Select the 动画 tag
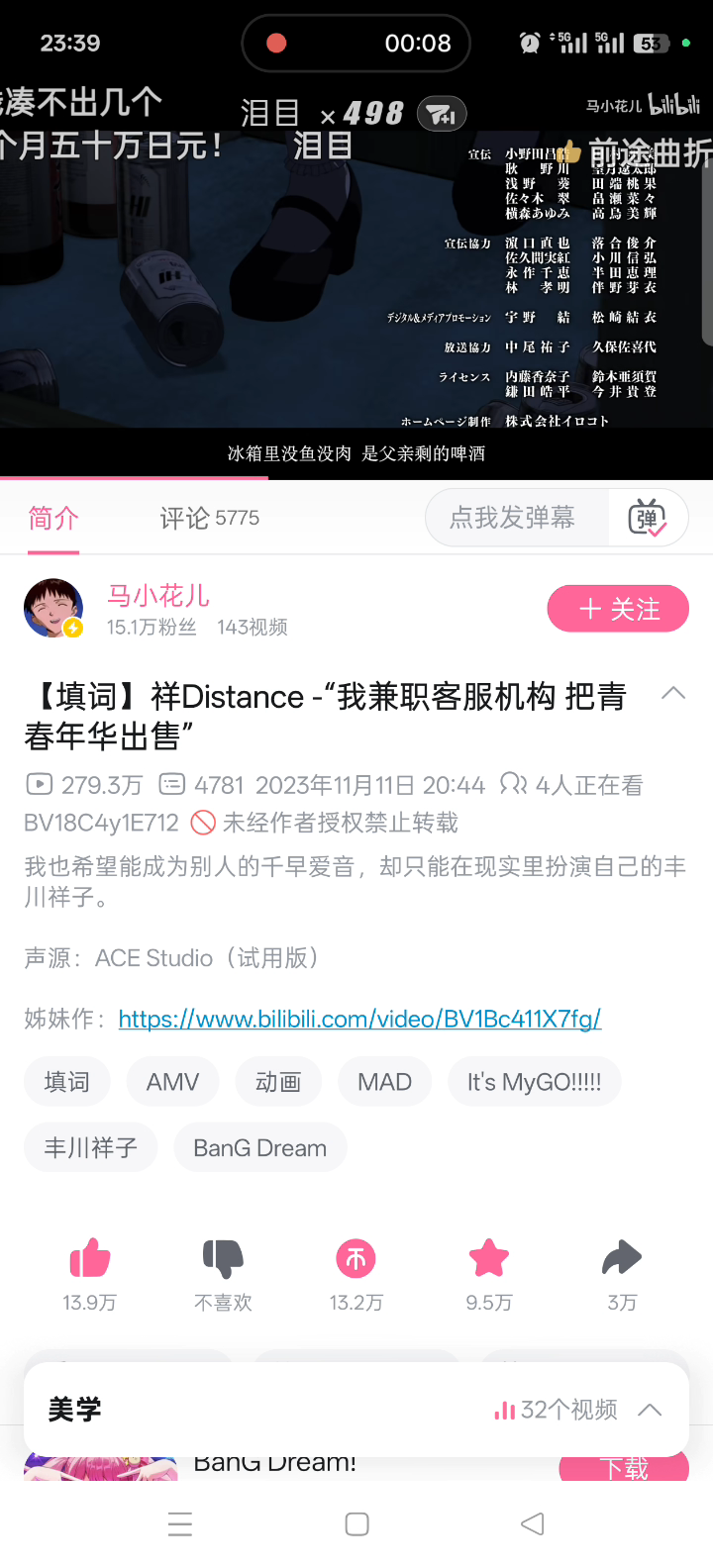713x1568 pixels. tap(278, 1082)
